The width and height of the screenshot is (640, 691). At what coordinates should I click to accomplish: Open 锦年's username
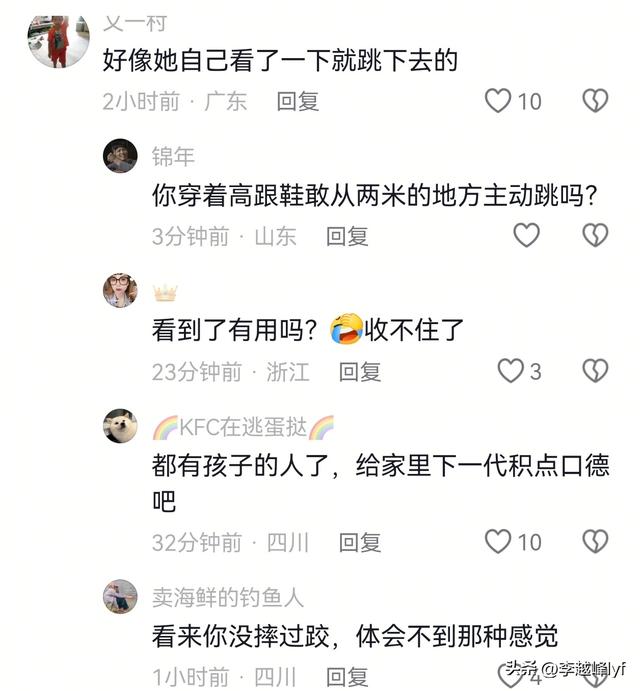click(x=172, y=156)
